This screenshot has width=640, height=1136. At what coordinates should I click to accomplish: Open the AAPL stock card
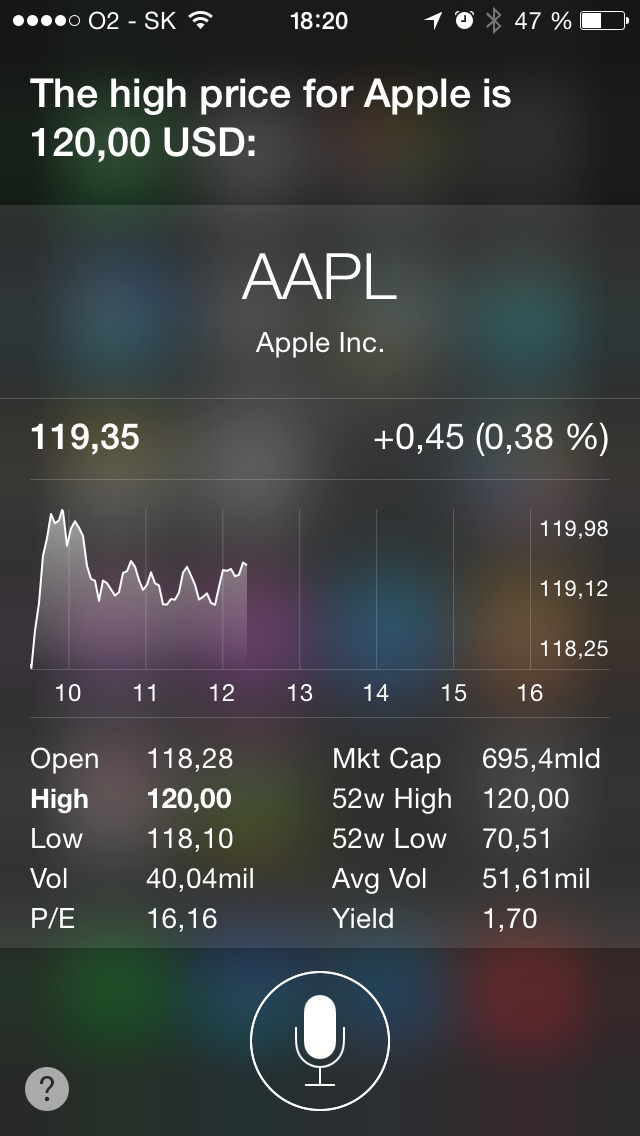320,300
